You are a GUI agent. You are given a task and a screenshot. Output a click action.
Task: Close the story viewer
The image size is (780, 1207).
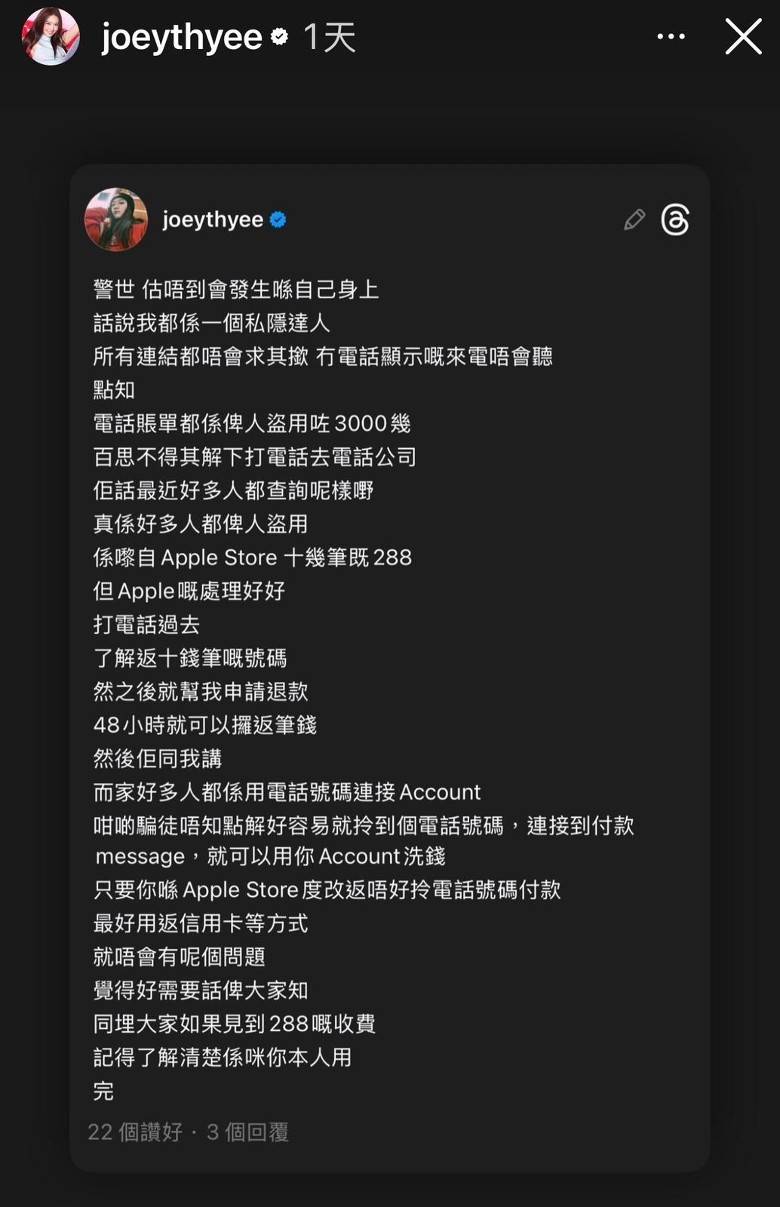743,37
